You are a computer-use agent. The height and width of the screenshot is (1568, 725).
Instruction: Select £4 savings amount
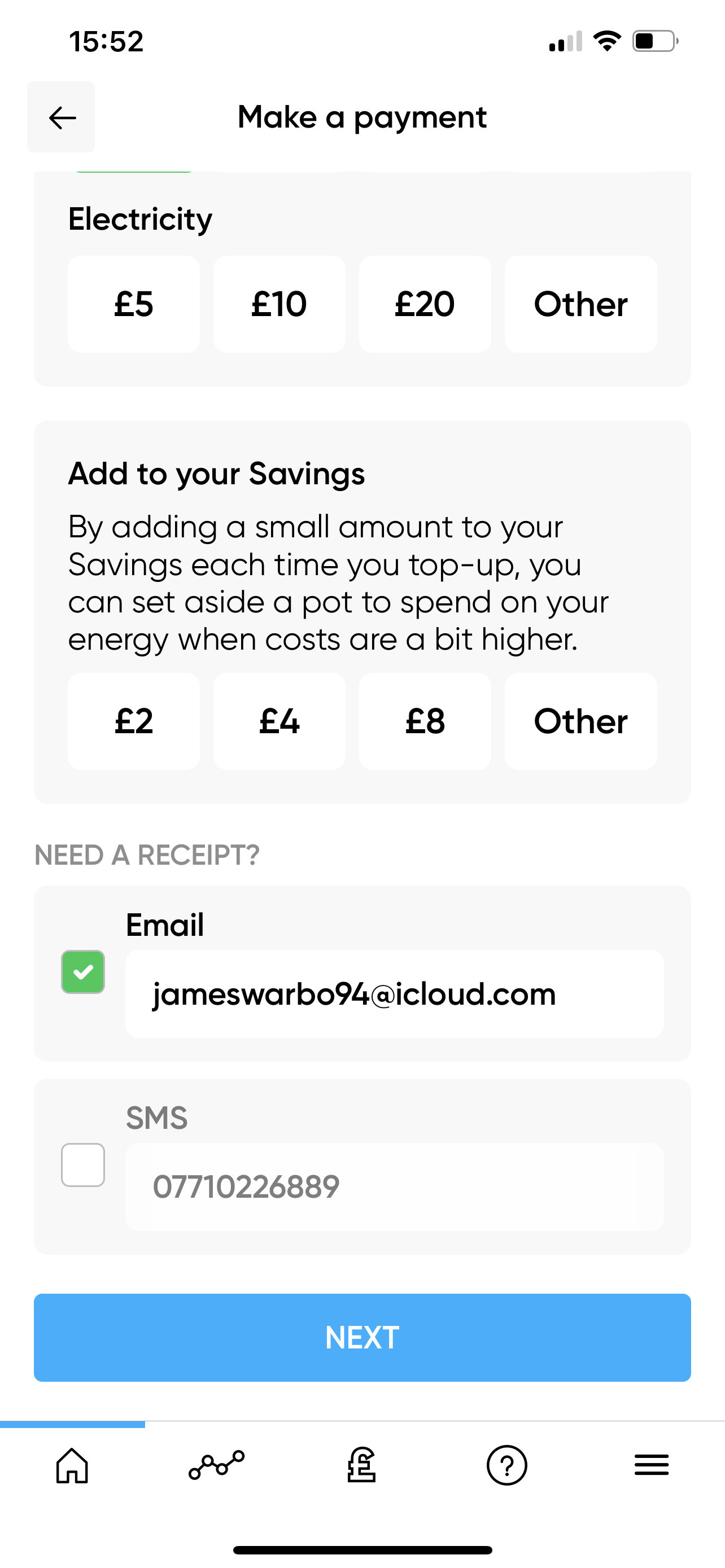[279, 721]
